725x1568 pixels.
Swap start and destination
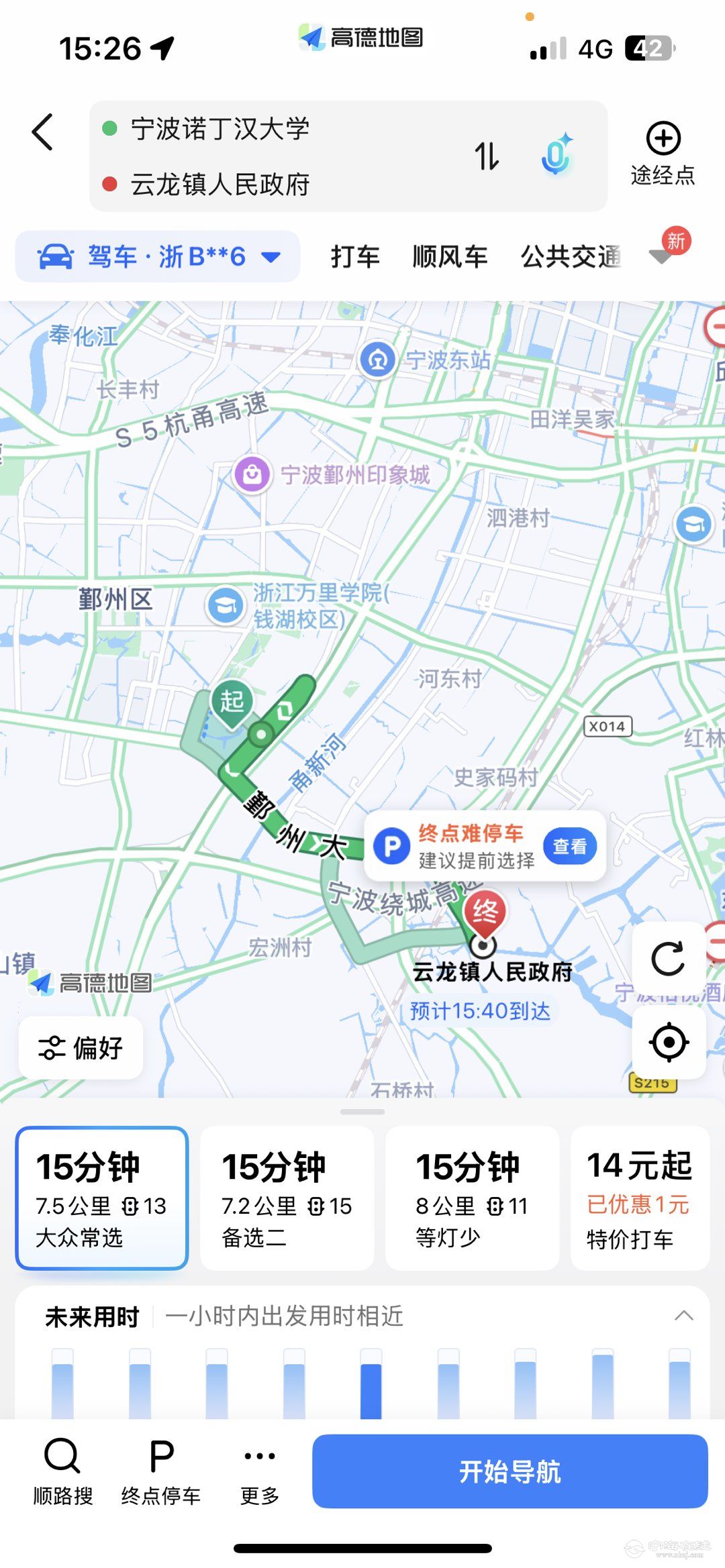point(487,156)
